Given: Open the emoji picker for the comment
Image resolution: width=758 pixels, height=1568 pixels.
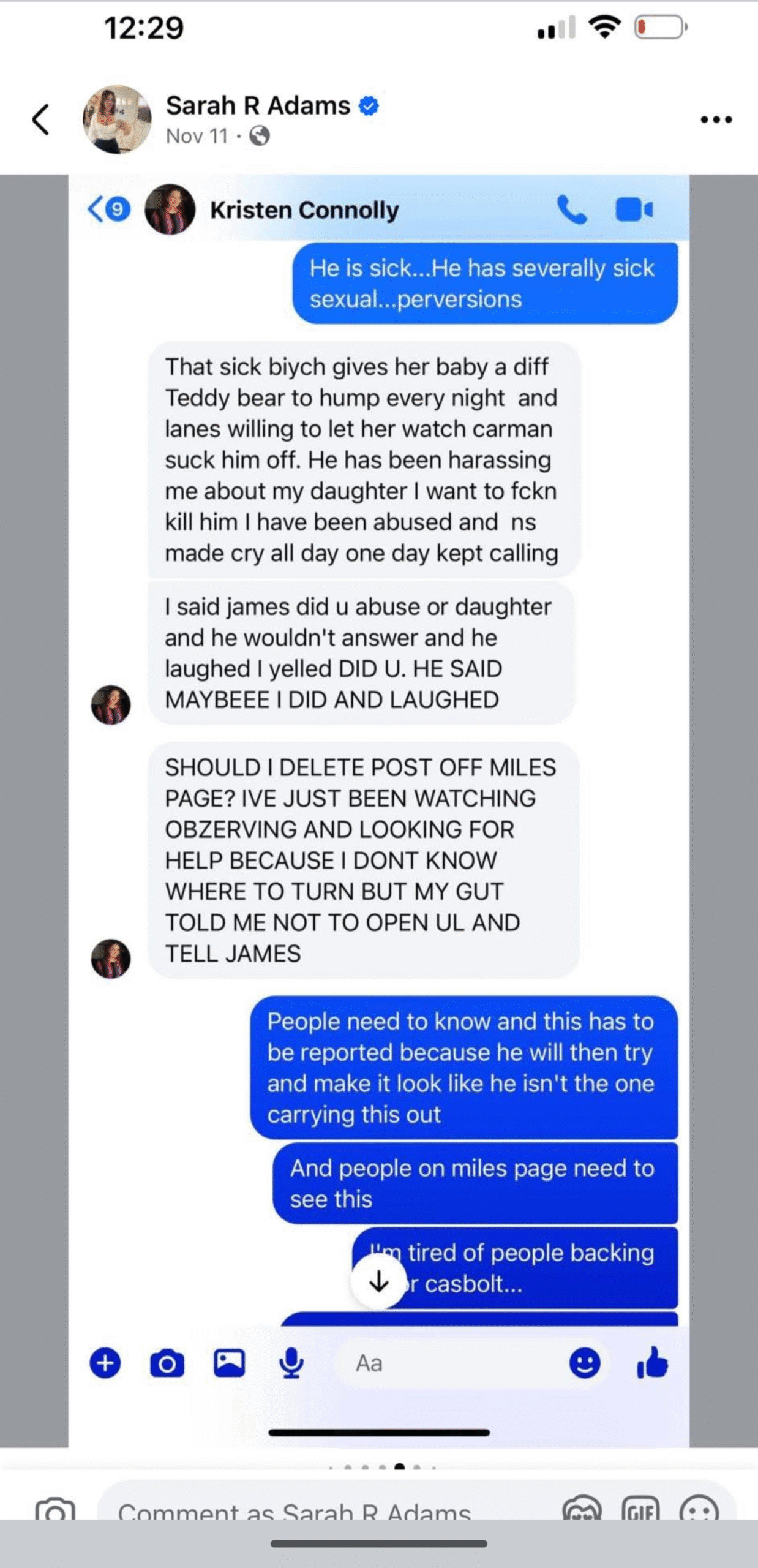Looking at the screenshot, I should (x=699, y=1510).
